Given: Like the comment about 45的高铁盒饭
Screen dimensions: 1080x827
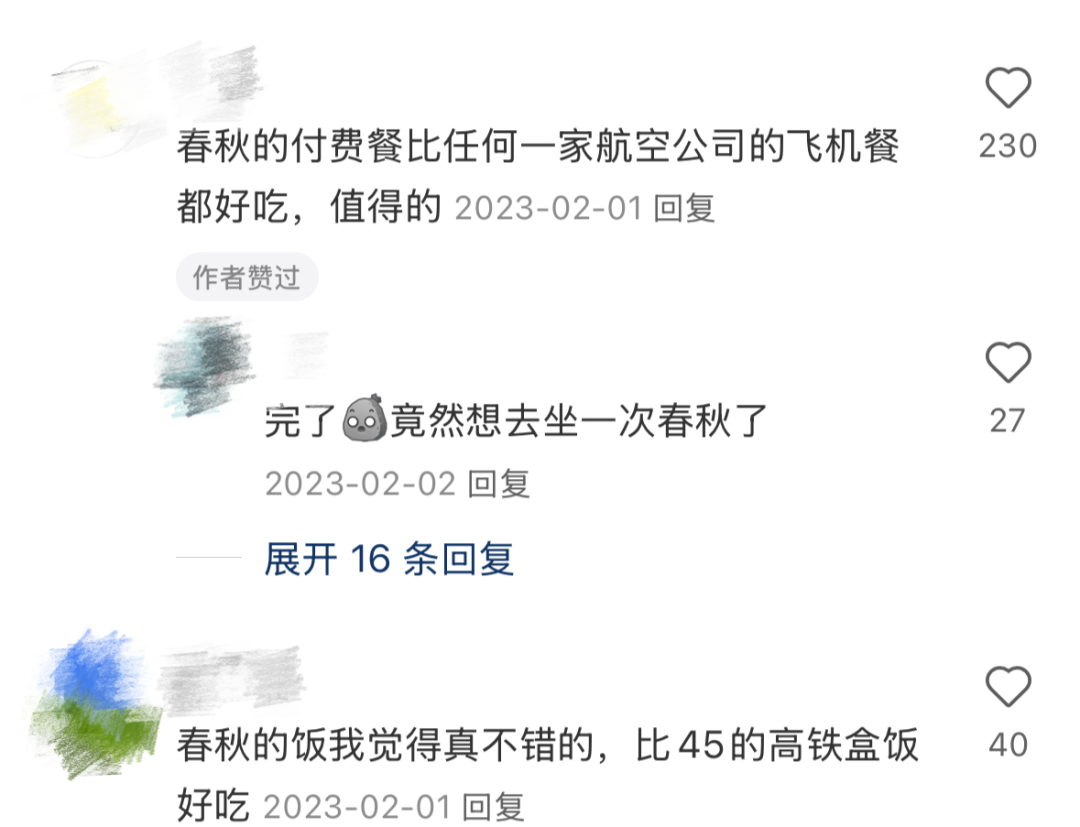Looking at the screenshot, I should tap(1008, 688).
